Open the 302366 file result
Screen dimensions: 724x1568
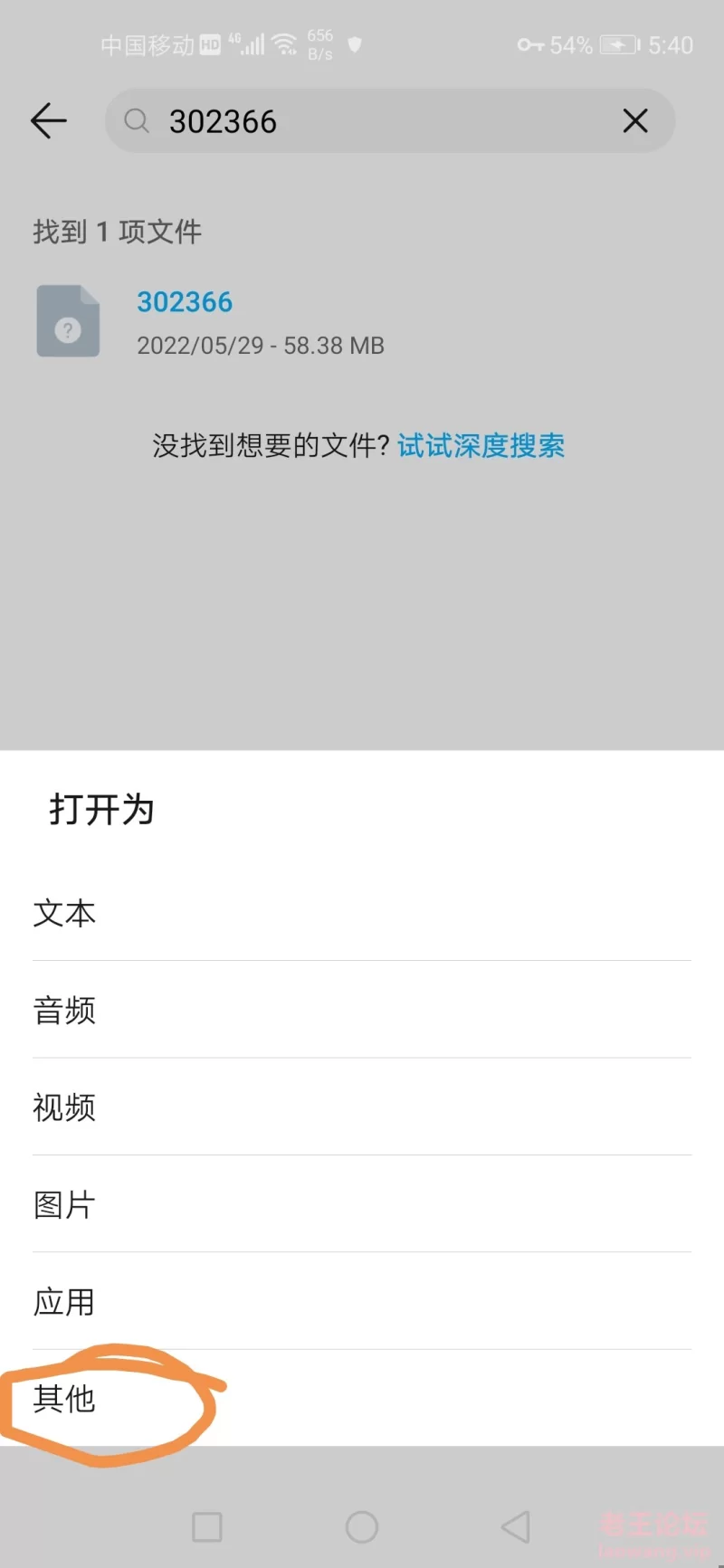tap(362, 321)
